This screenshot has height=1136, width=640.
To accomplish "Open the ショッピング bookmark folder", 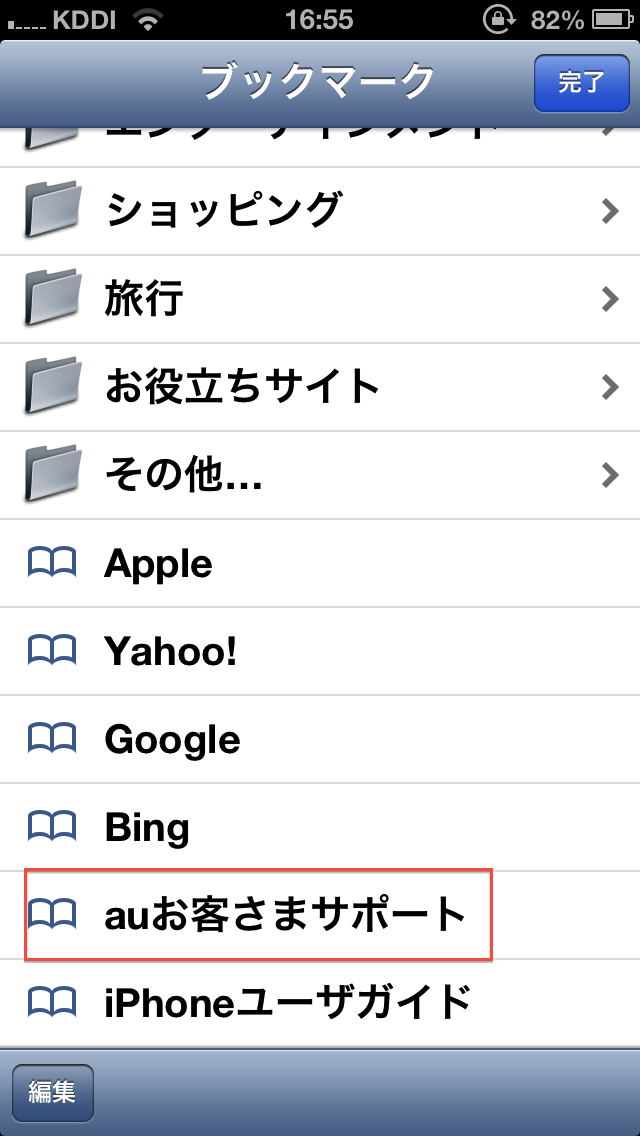I will point(320,211).
